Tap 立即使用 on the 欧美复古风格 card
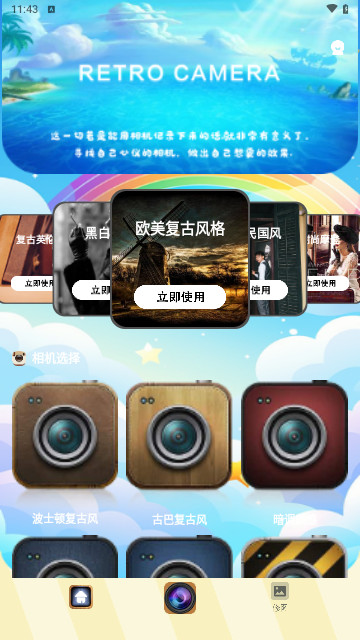 click(180, 297)
